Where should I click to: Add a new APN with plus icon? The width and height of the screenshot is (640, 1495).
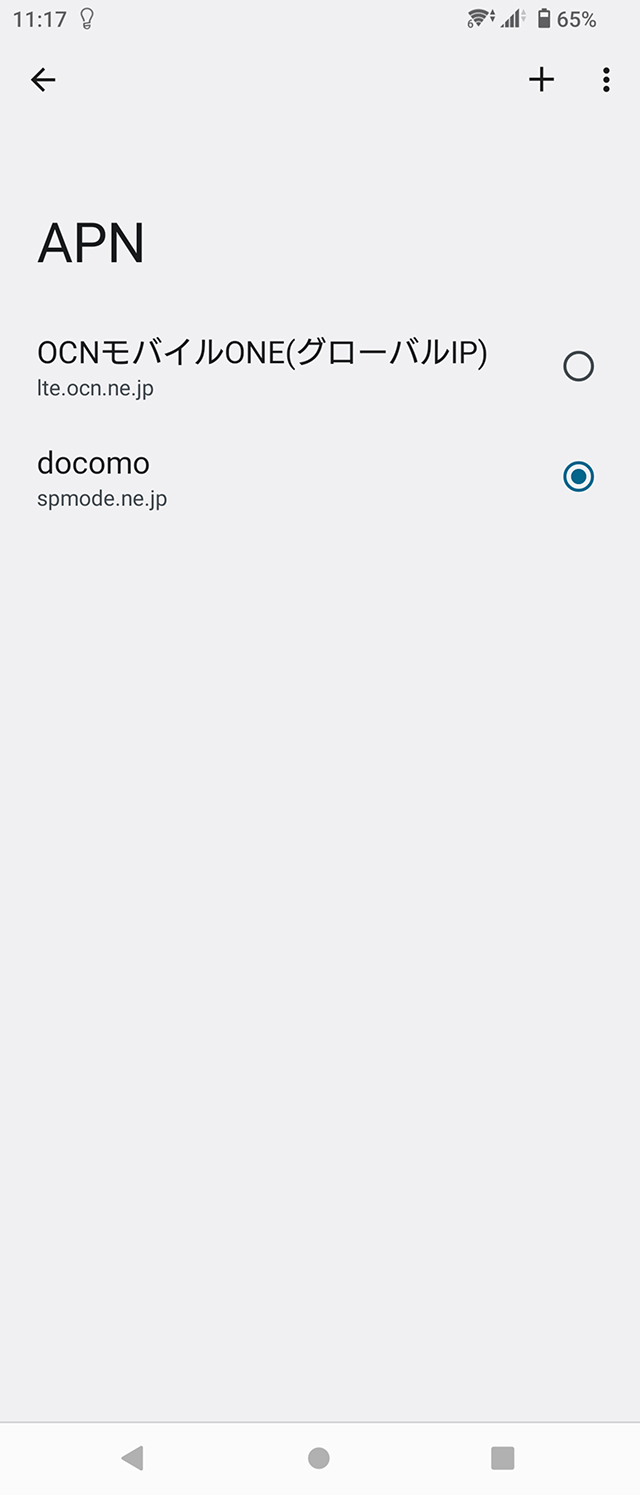click(x=541, y=80)
